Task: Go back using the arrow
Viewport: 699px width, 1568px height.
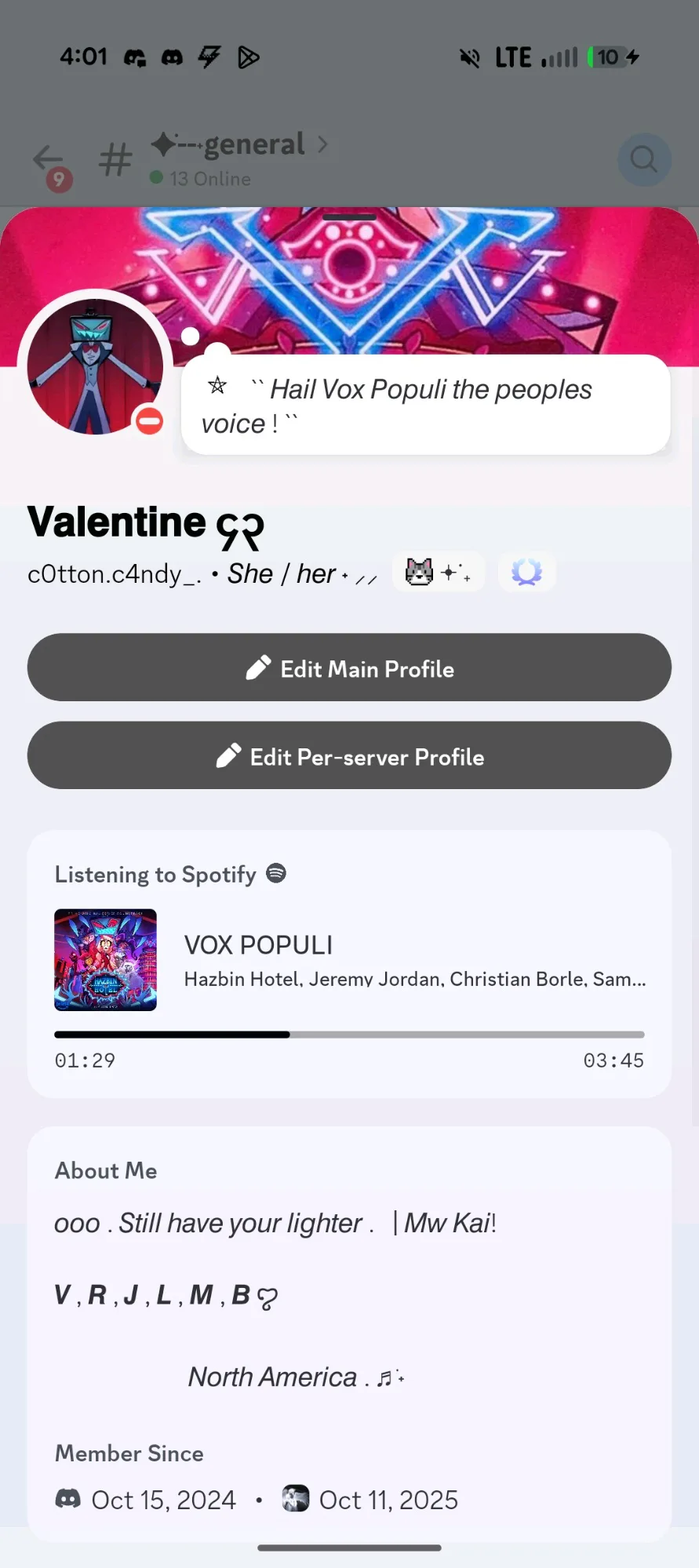Action: tap(48, 159)
